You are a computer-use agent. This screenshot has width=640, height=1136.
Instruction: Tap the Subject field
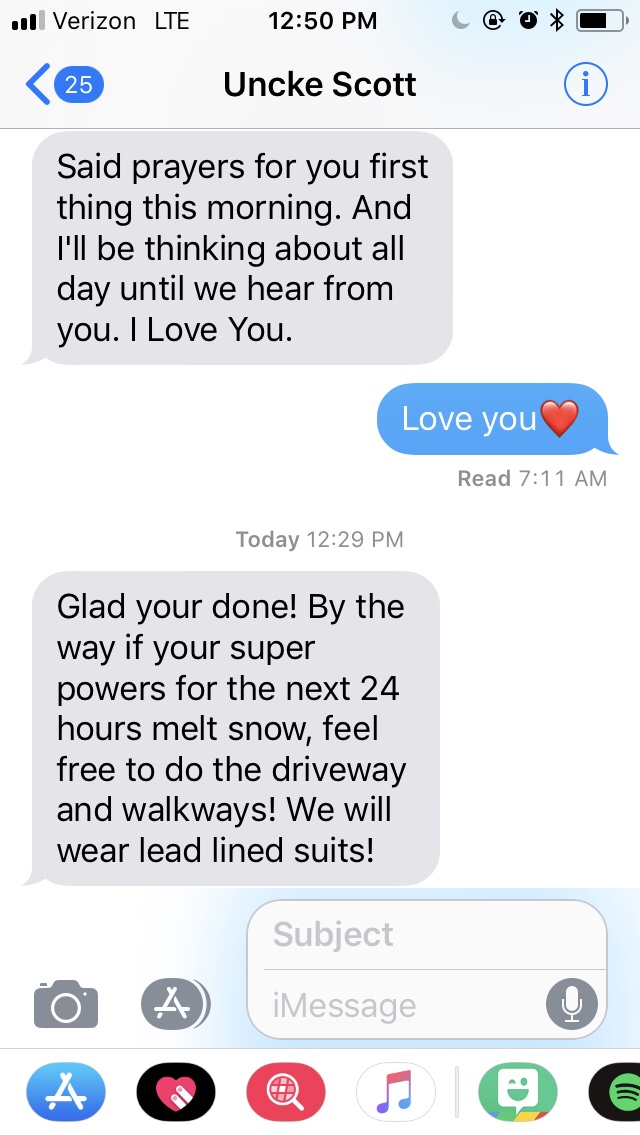(430, 935)
